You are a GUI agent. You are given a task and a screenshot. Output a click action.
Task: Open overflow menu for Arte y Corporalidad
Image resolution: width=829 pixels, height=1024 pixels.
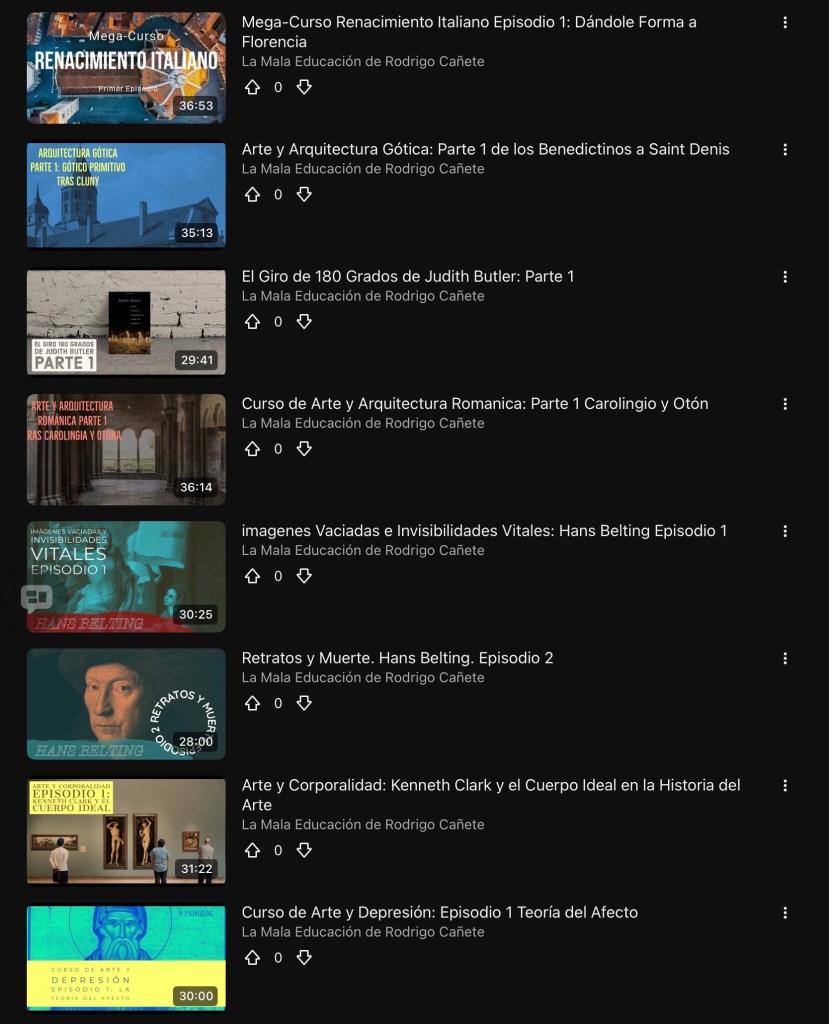(785, 786)
